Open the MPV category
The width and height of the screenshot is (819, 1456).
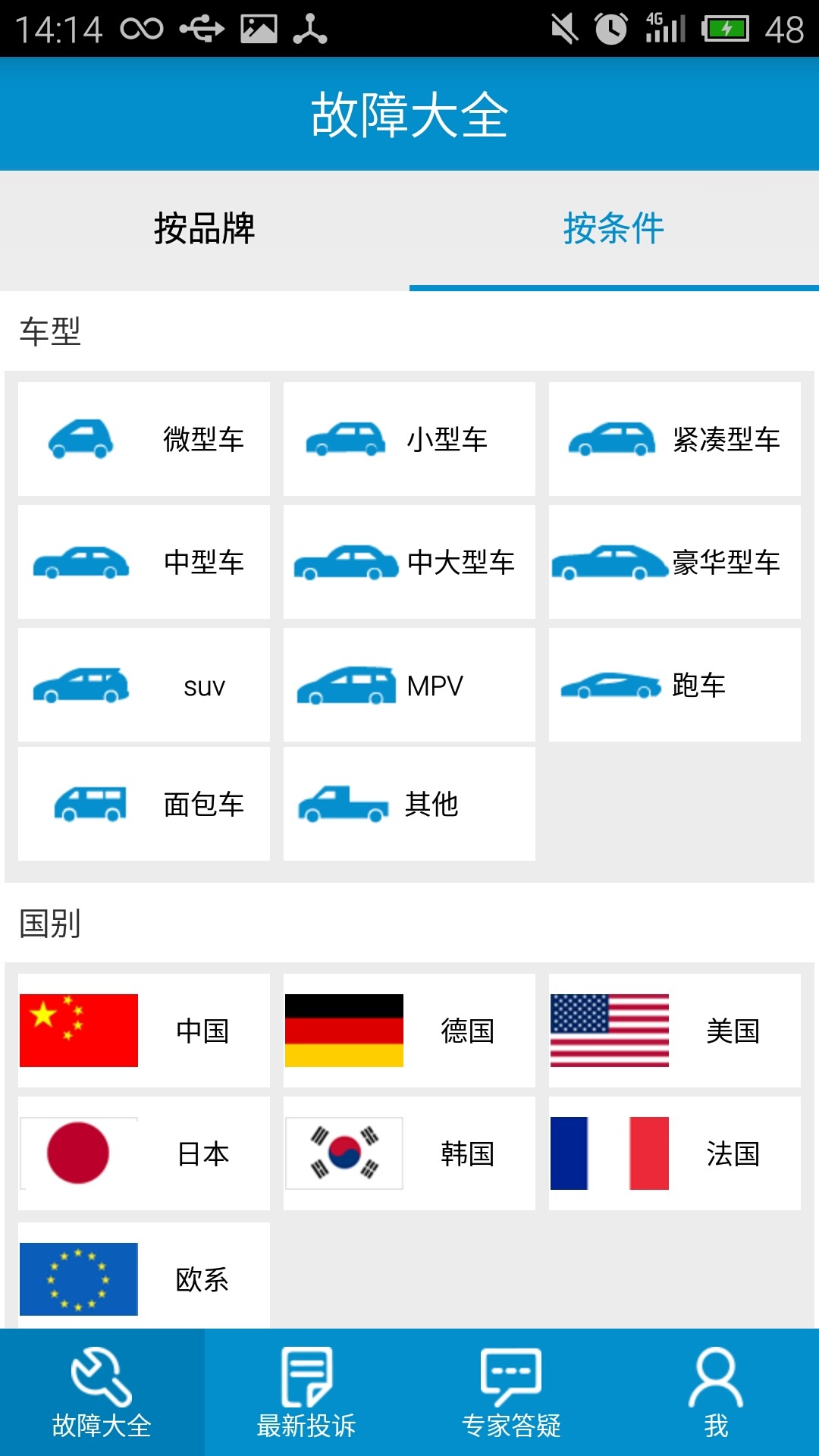coord(409,685)
